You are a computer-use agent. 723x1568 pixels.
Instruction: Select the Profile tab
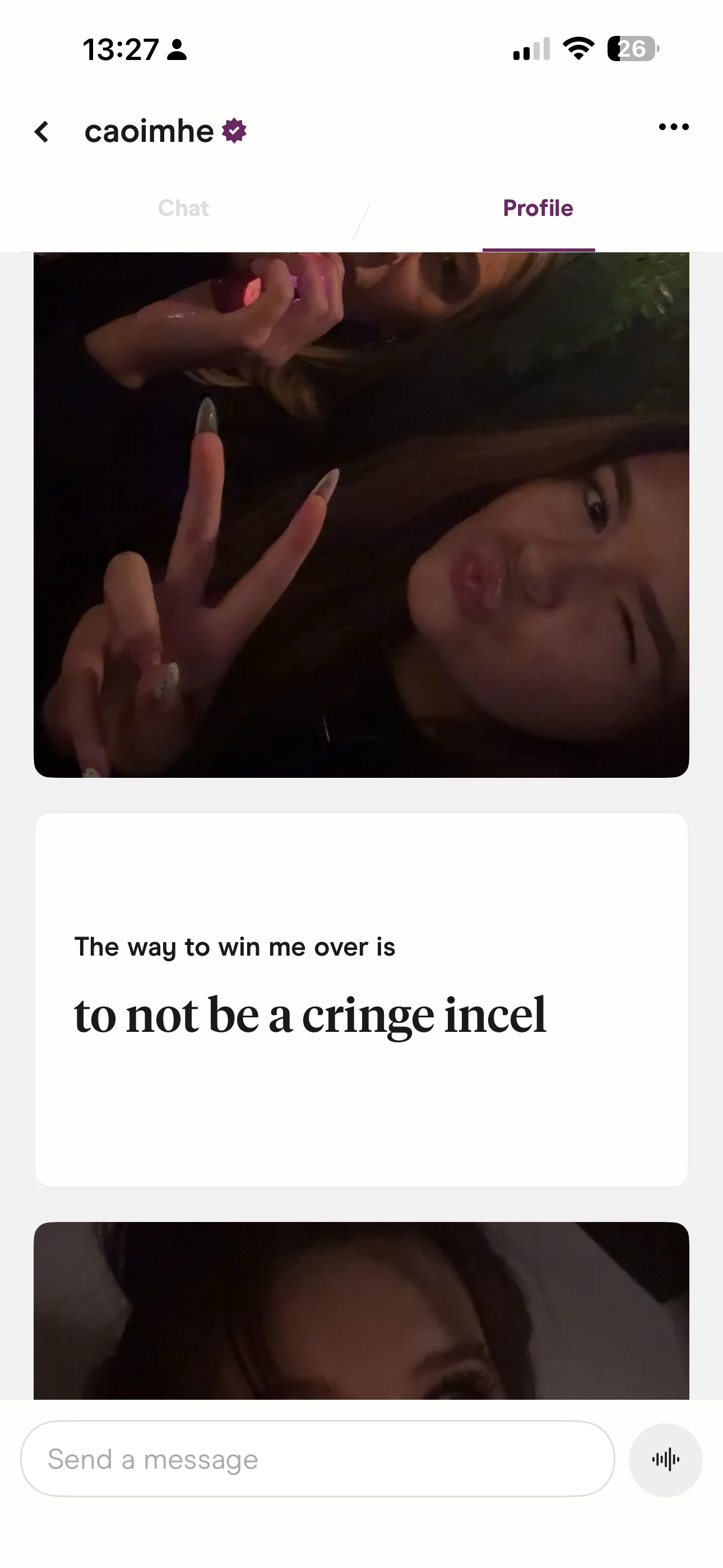click(538, 208)
